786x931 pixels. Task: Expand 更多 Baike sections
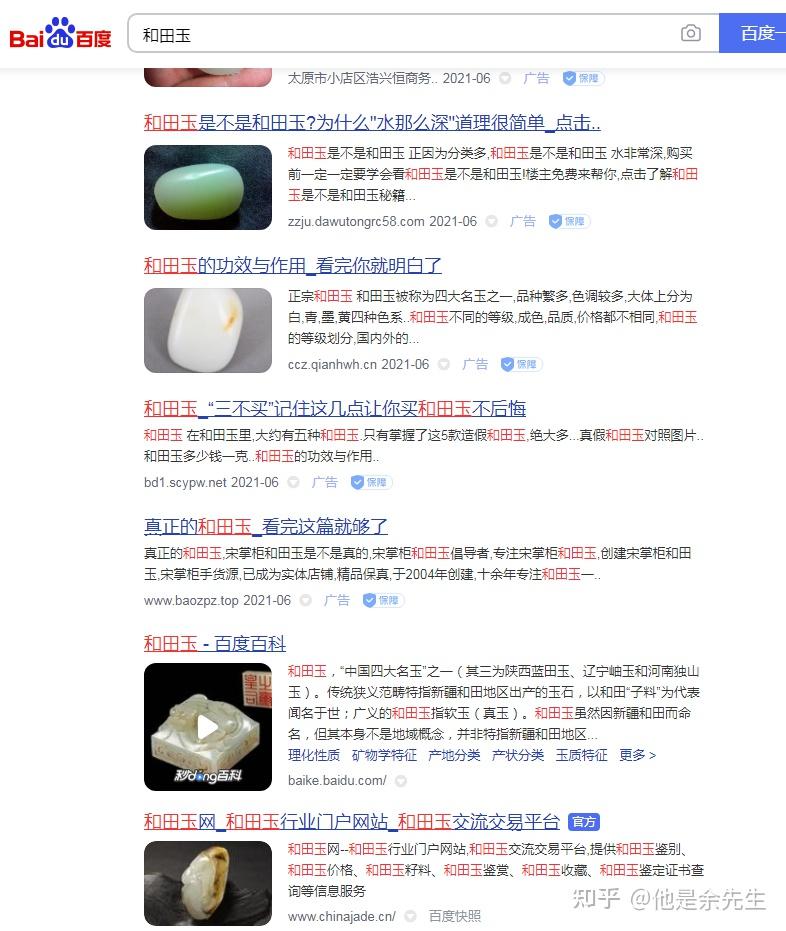[x=637, y=756]
